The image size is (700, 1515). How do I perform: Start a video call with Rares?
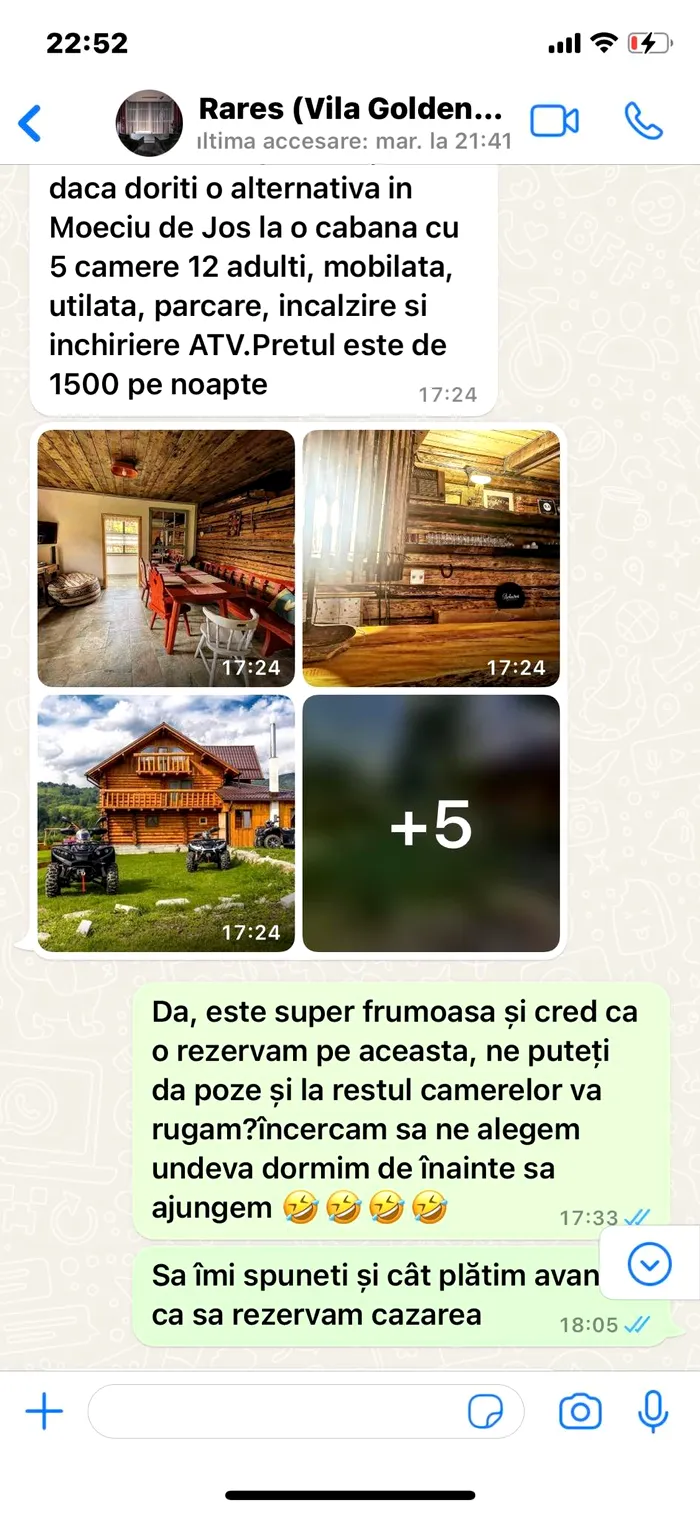[x=554, y=121]
